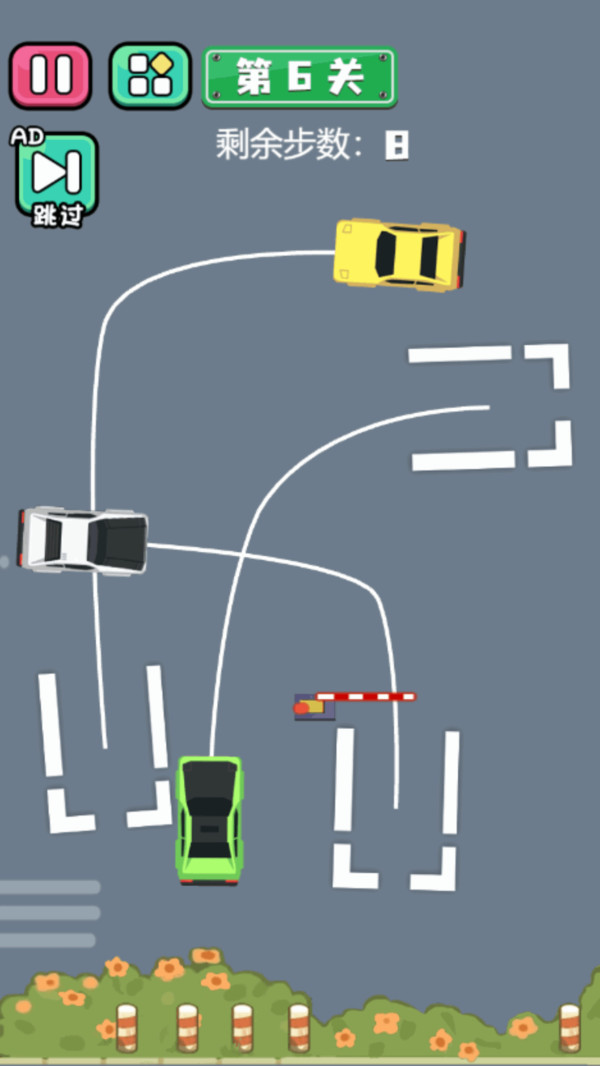Start the white car along its path
The height and width of the screenshot is (1066, 600).
coord(83,540)
